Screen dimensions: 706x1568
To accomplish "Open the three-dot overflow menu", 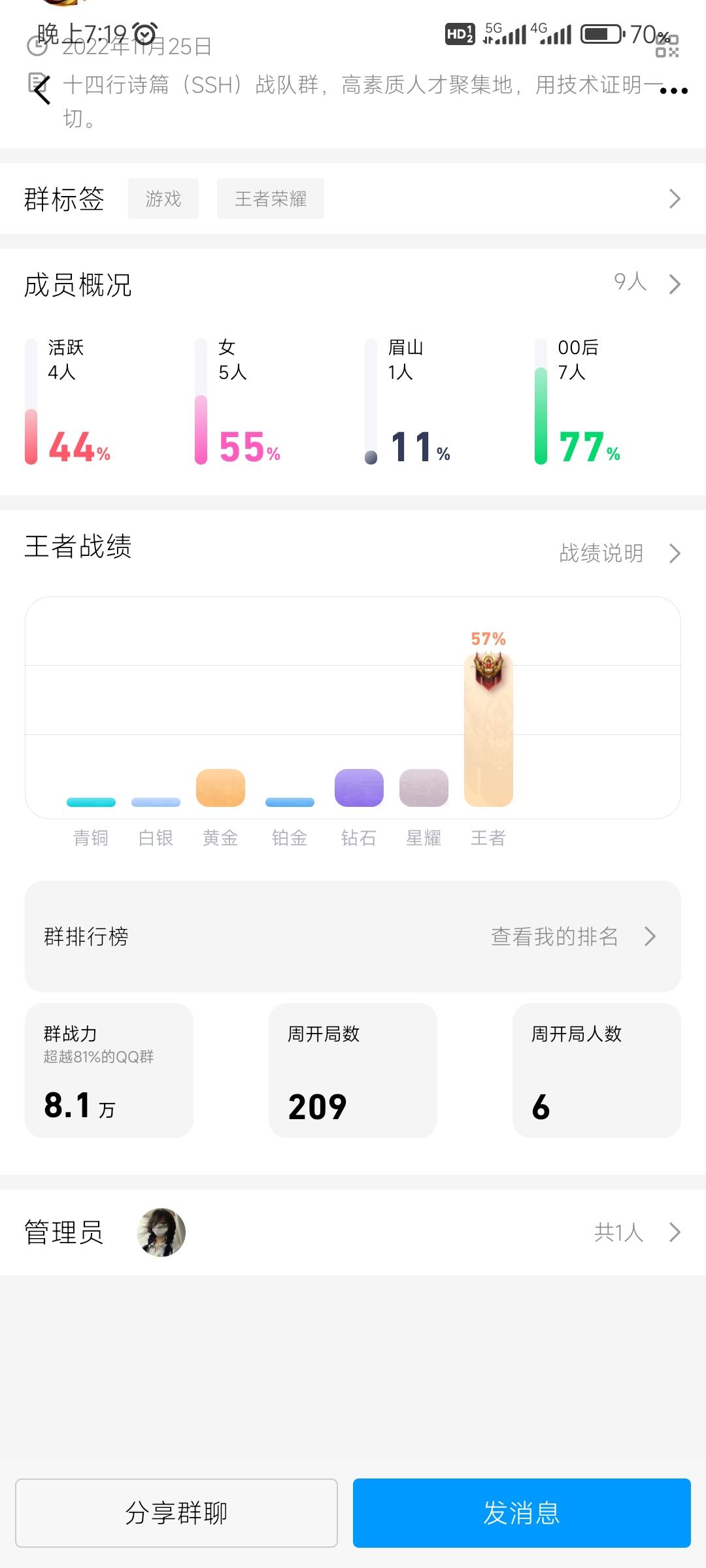I will click(x=674, y=91).
